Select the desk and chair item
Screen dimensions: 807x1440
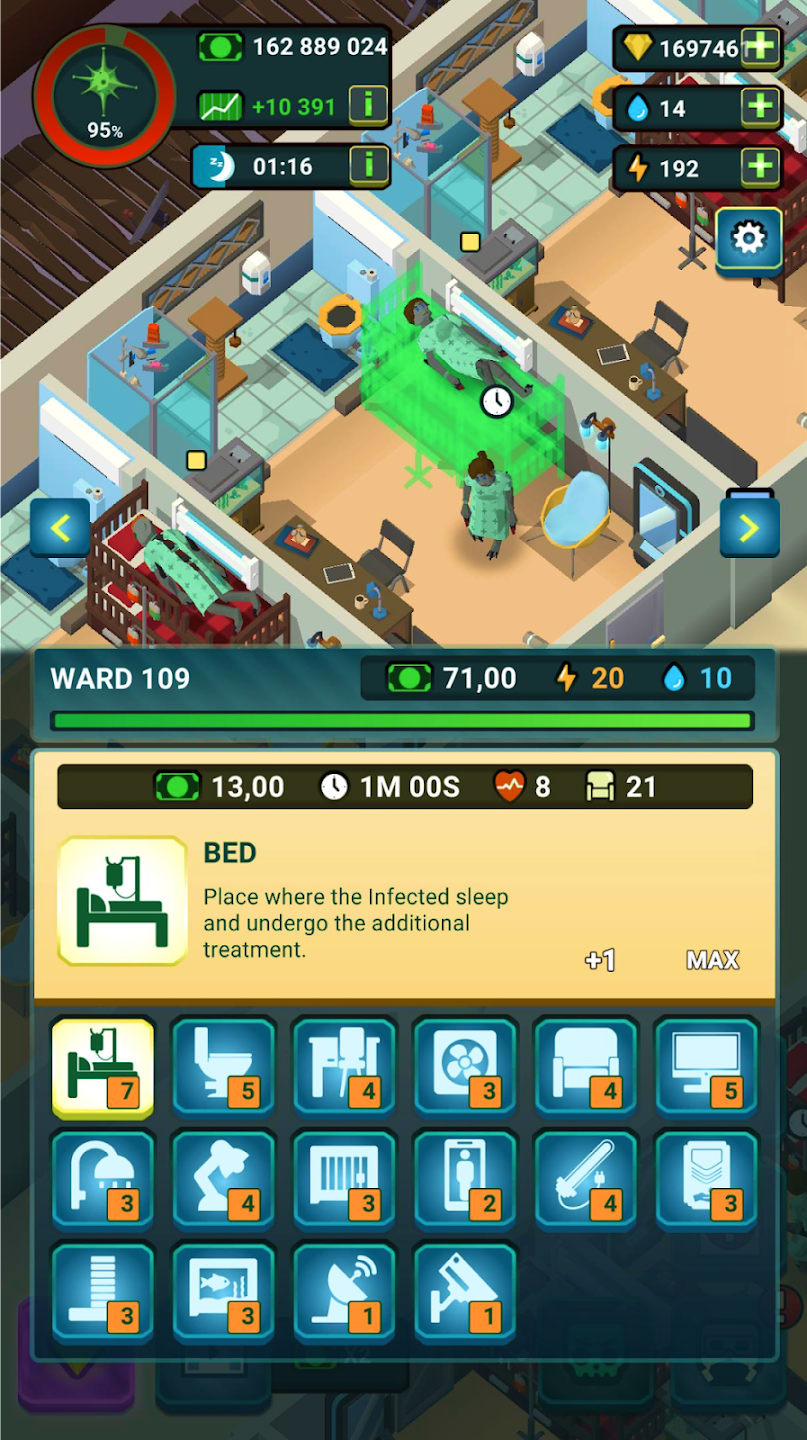[344, 1067]
